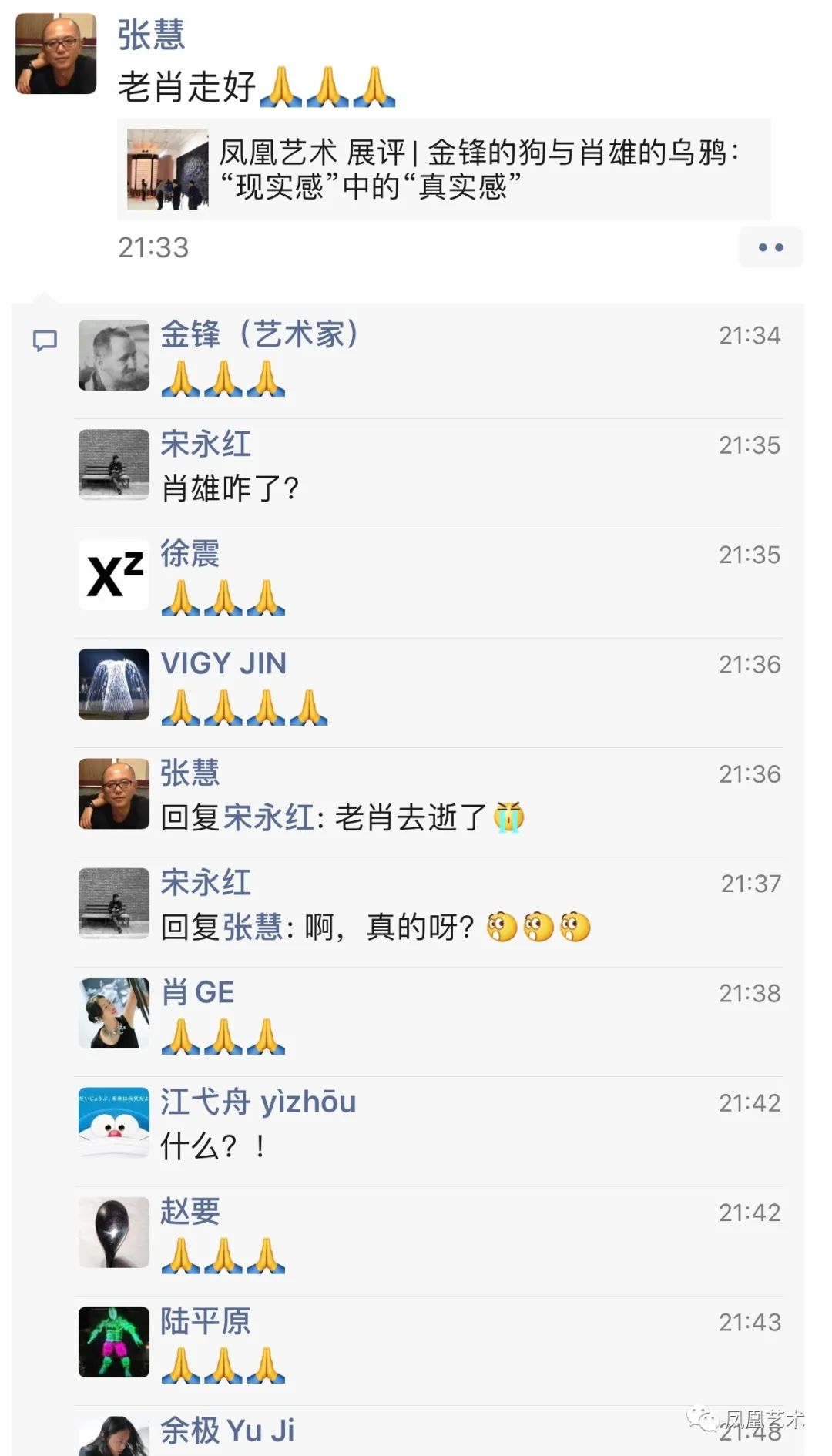Click the article thumbnail in the shared link card
The height and width of the screenshot is (1456, 832).
point(164,168)
